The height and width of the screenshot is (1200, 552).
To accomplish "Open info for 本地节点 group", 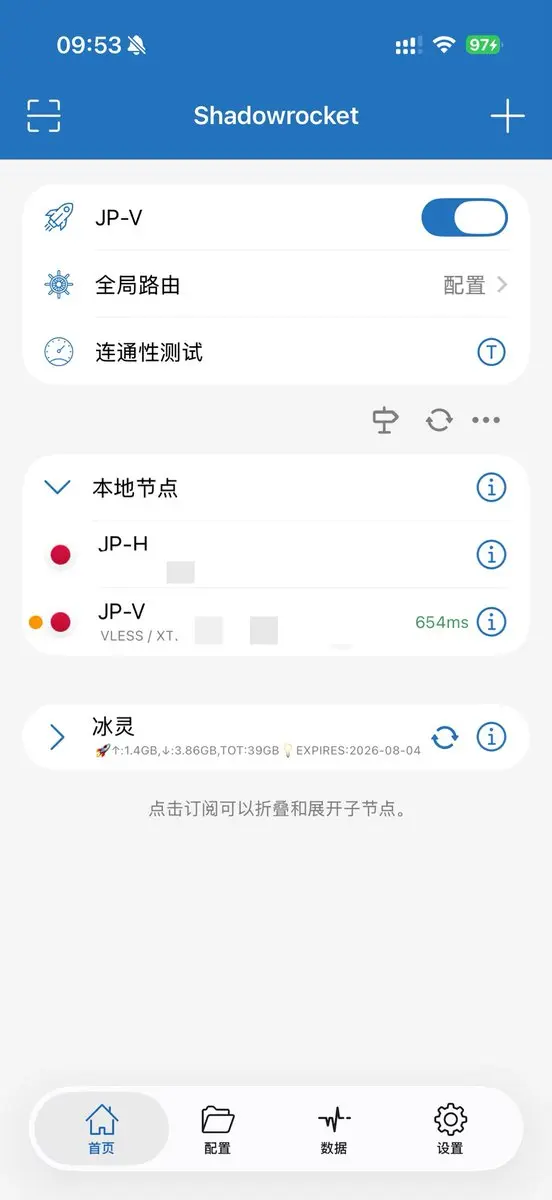I will [491, 488].
